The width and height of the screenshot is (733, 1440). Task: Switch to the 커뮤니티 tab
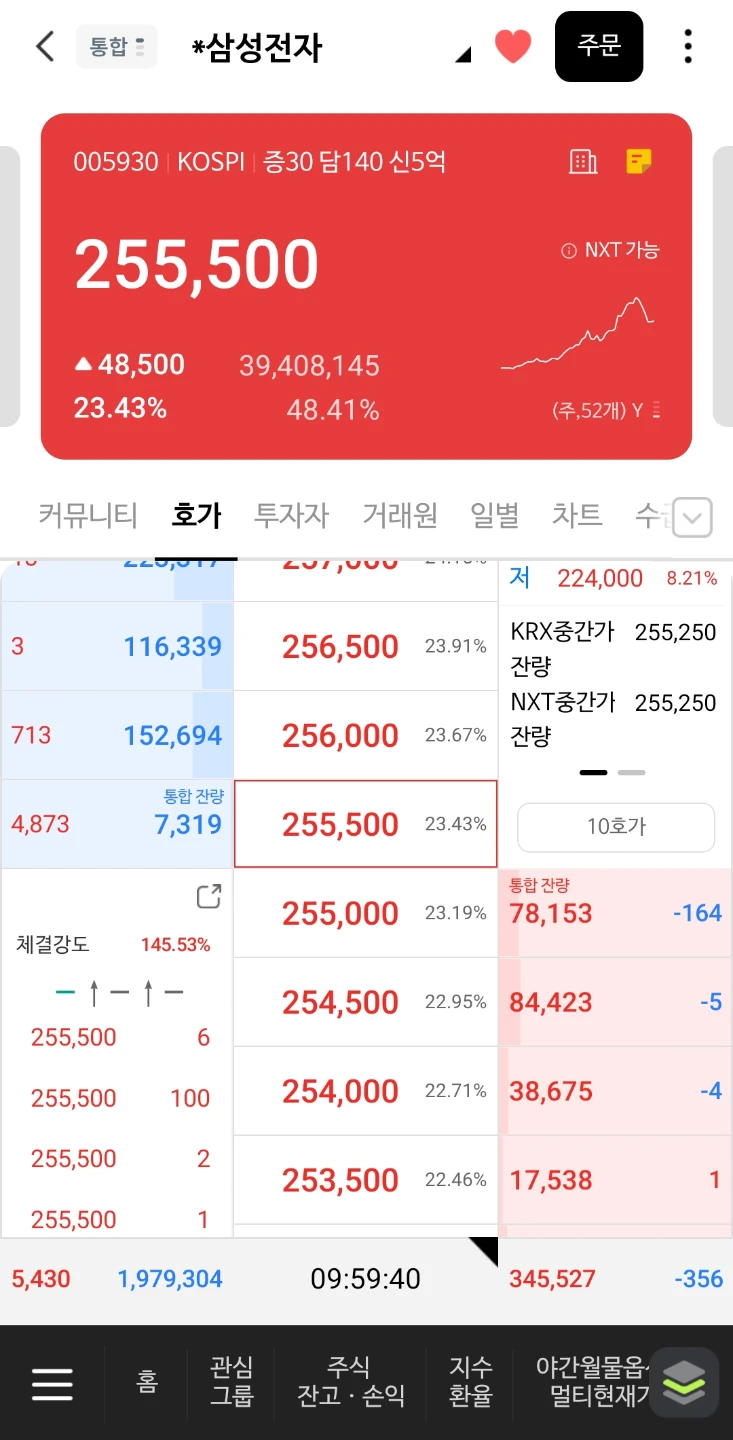[88, 515]
